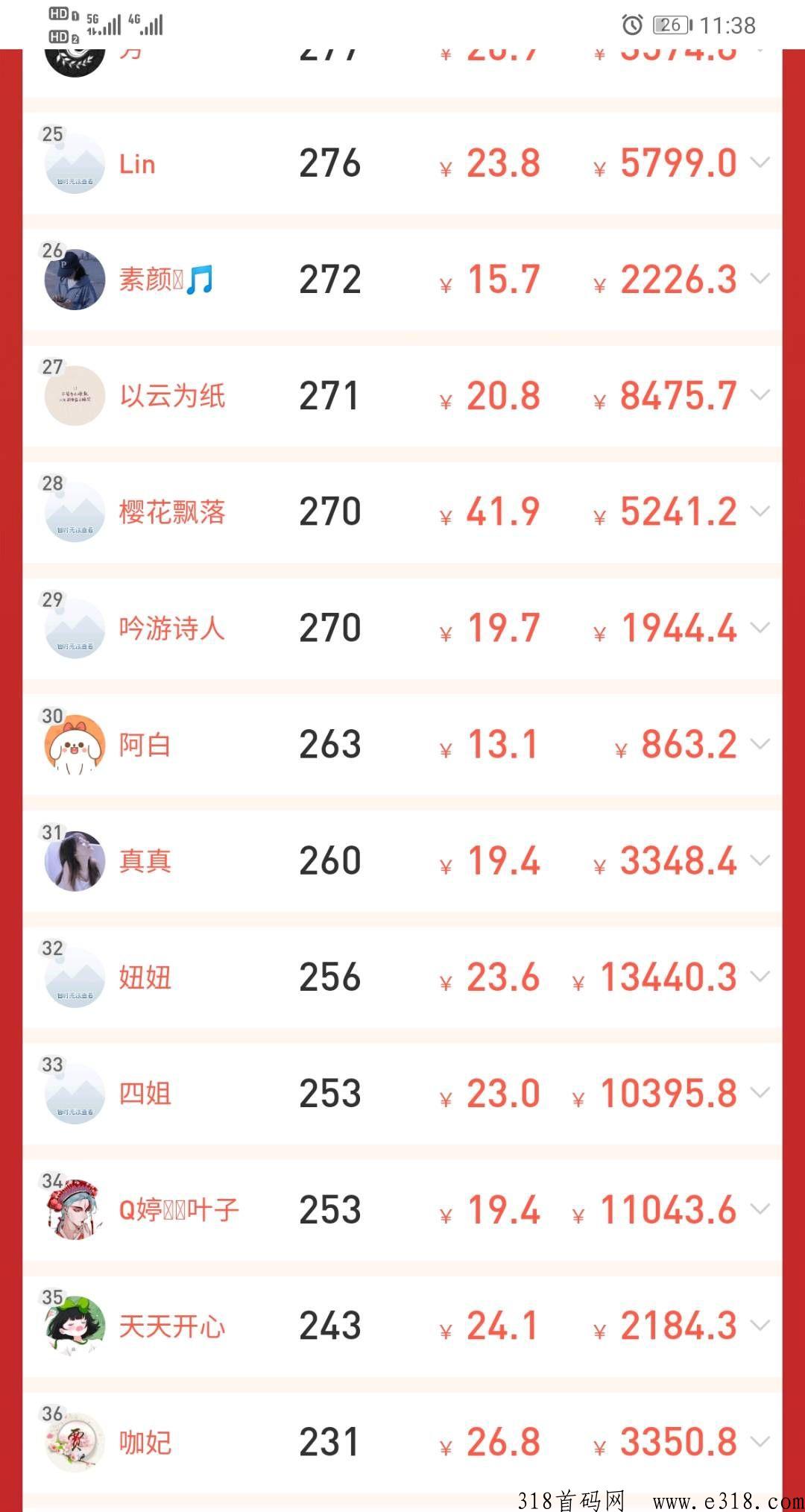Screen dimensions: 805x1512
Task: Expand details for 真真
Action: 760,860
